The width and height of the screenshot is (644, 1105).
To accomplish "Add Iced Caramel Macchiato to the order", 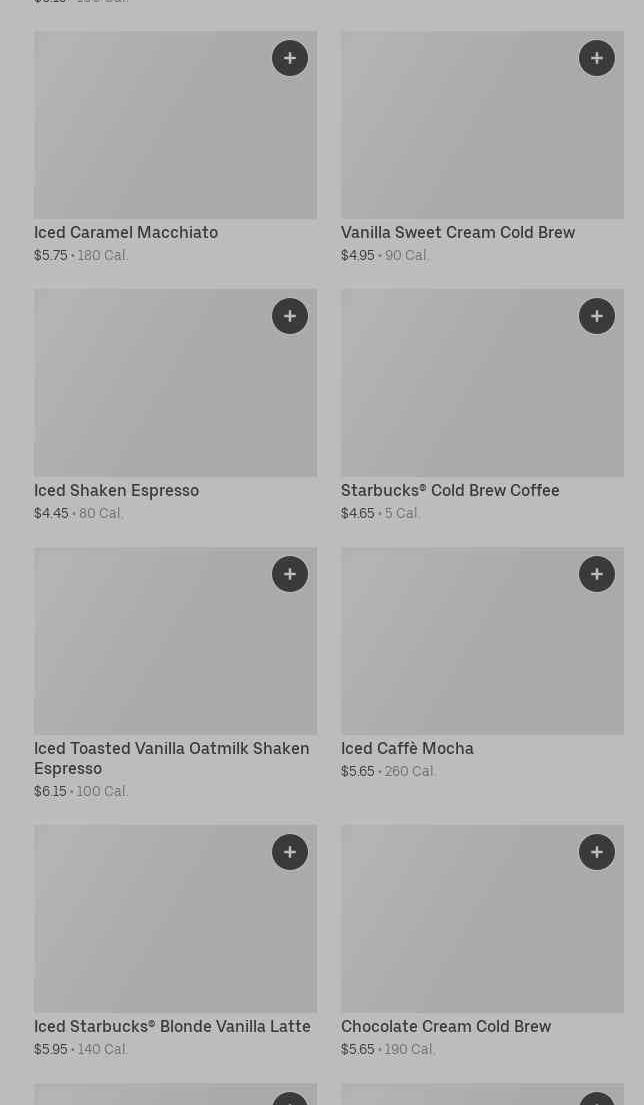I will pyautogui.click(x=290, y=58).
